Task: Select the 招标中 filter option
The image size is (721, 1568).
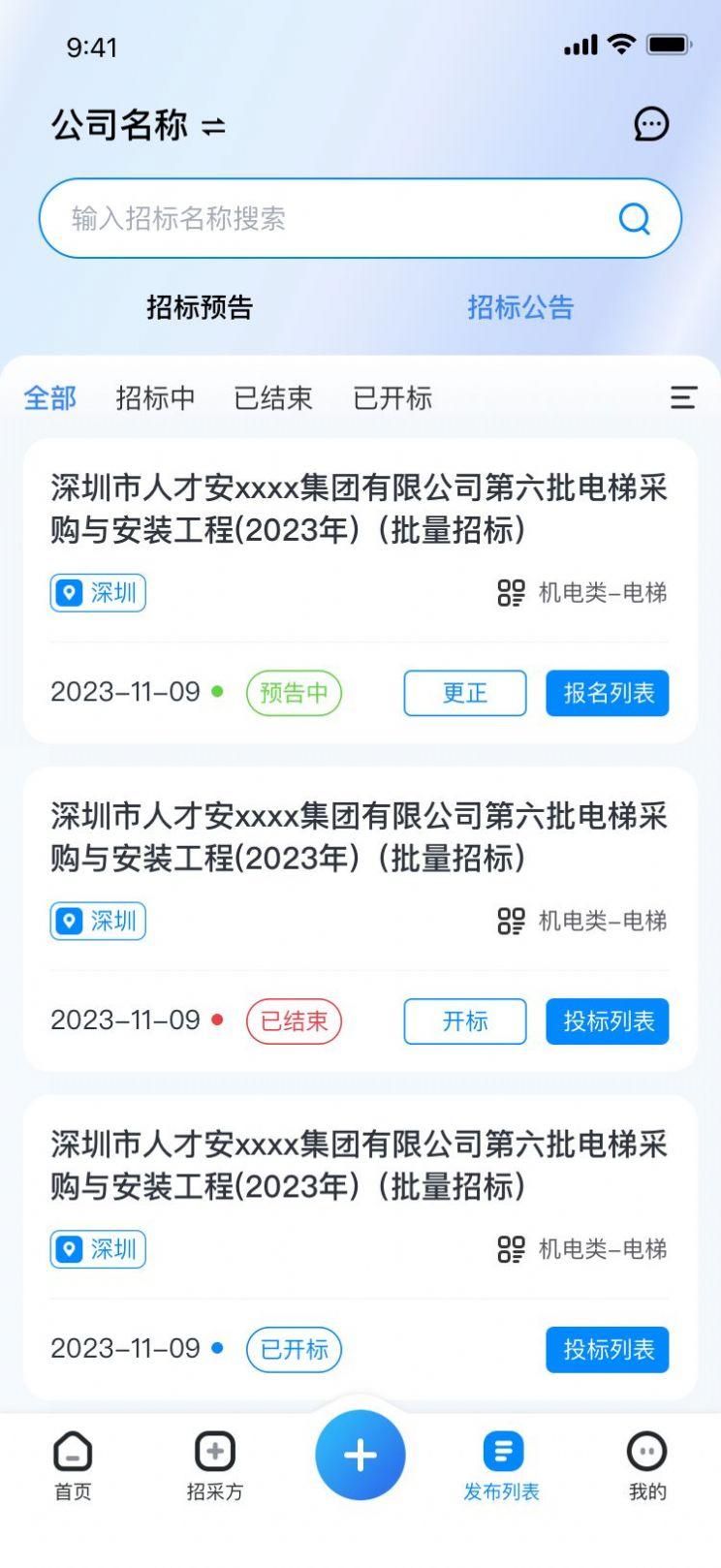Action: [x=157, y=397]
